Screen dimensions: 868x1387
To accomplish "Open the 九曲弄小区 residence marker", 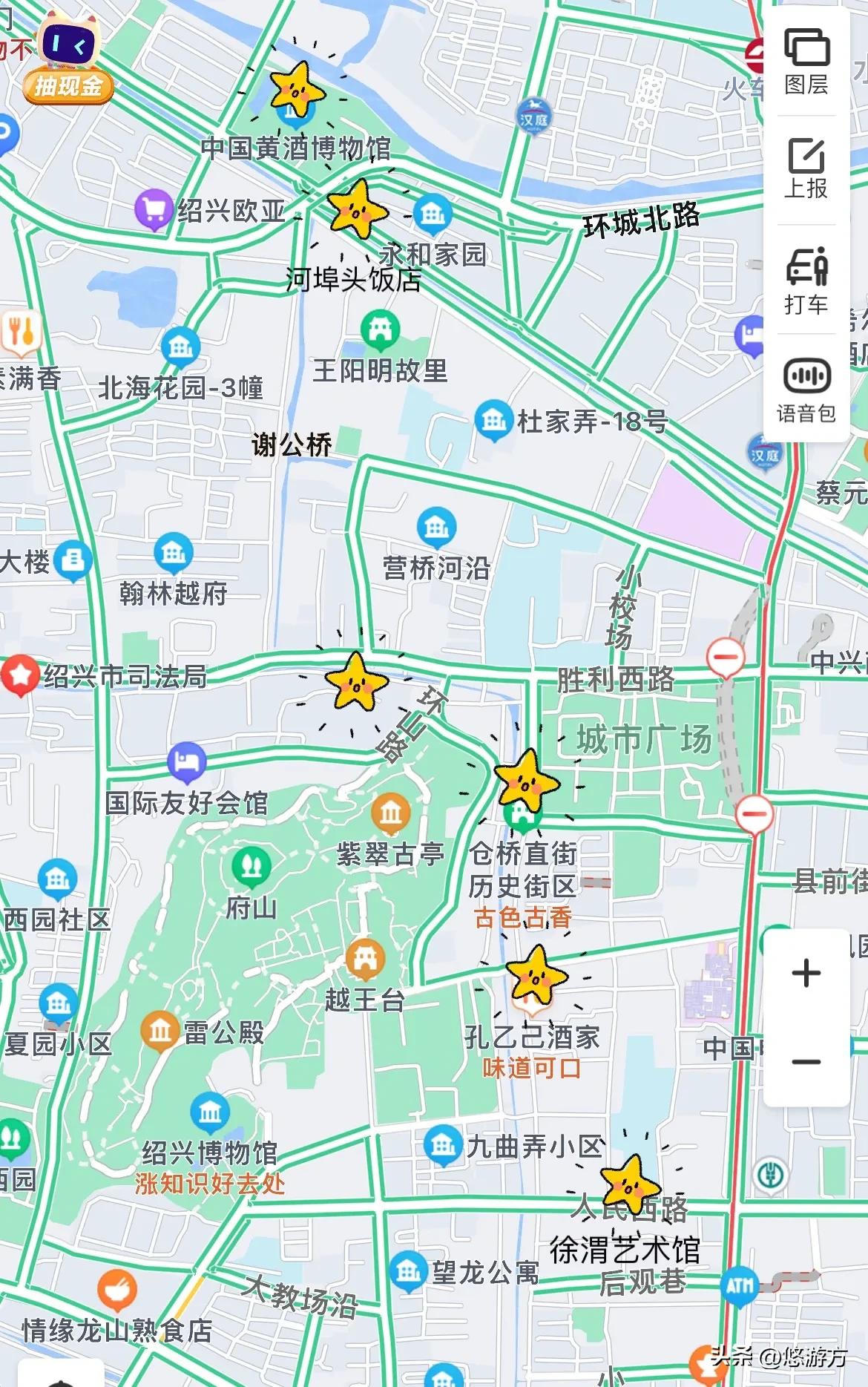I will pyautogui.click(x=443, y=1146).
